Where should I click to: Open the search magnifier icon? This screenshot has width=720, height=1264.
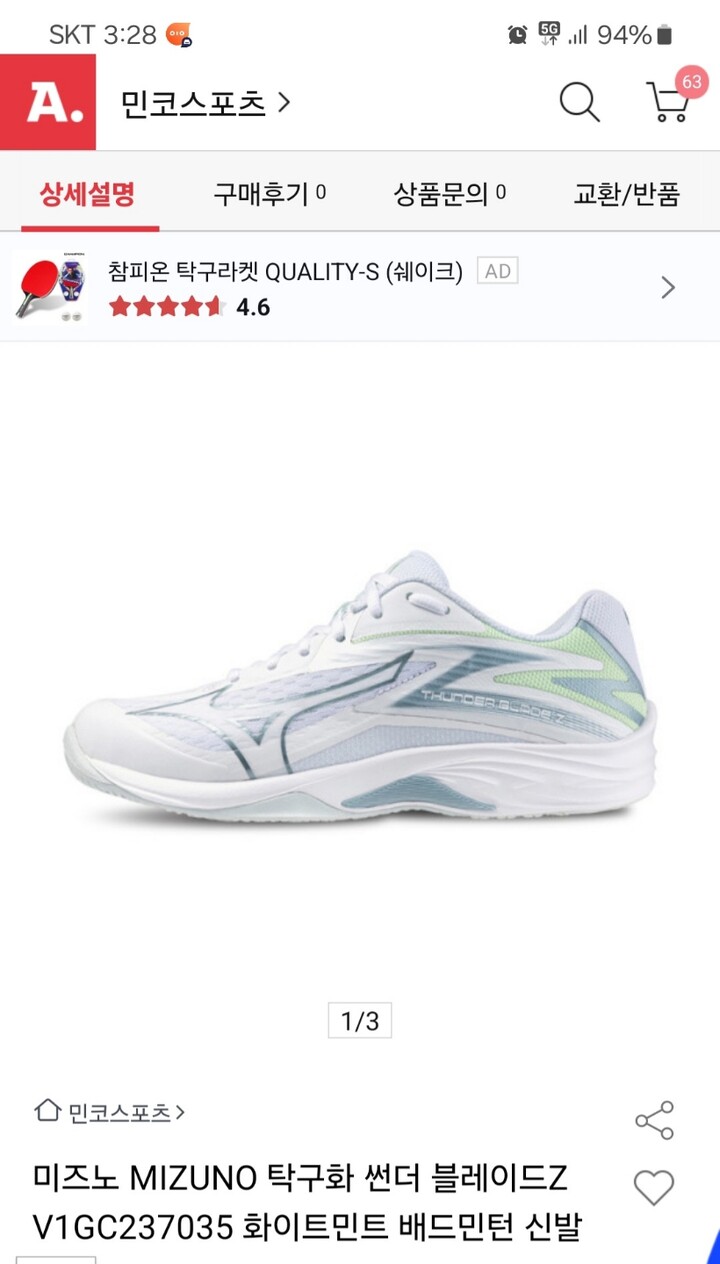[x=579, y=102]
